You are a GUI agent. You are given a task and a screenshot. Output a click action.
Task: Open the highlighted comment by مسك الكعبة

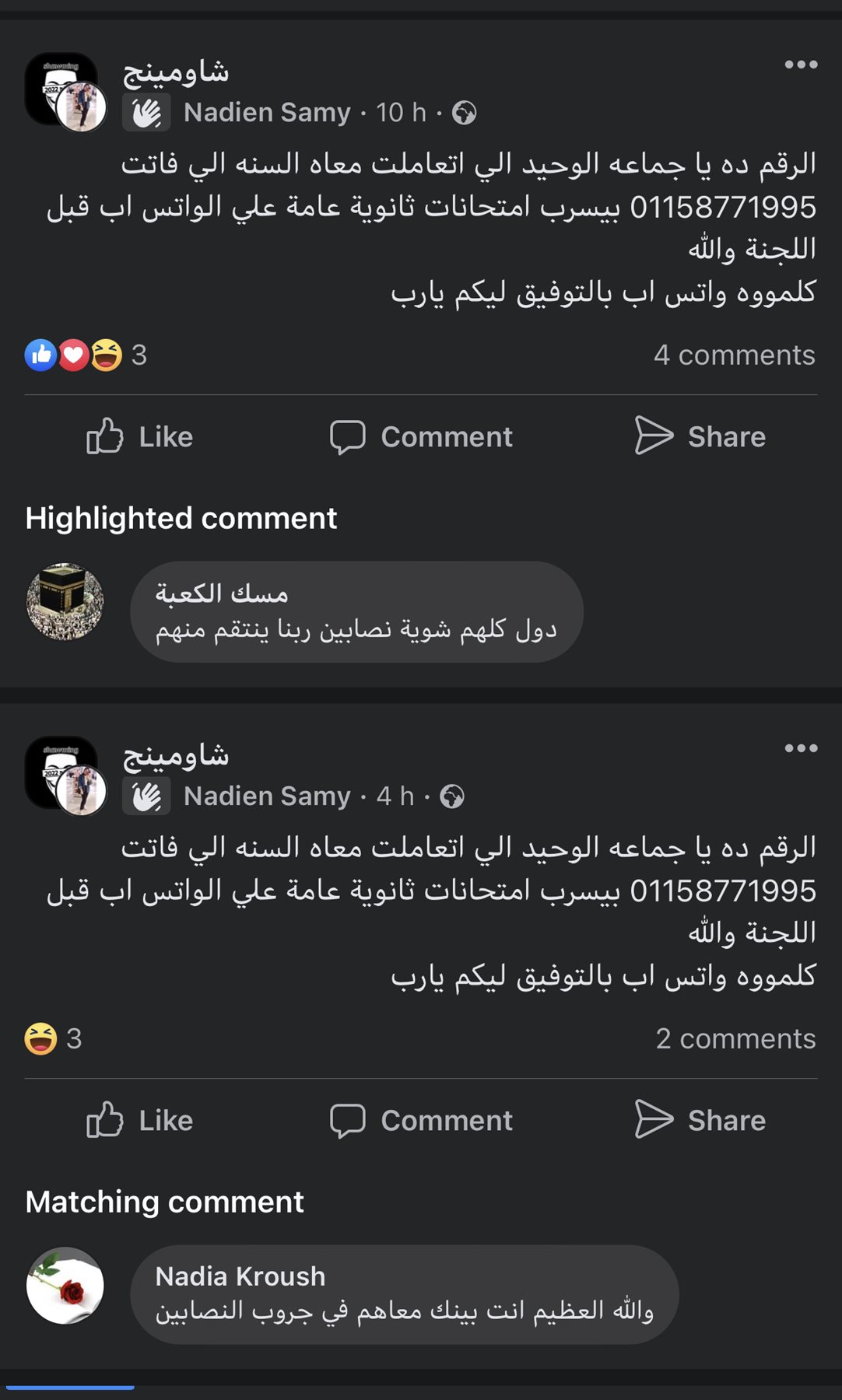tap(356, 613)
